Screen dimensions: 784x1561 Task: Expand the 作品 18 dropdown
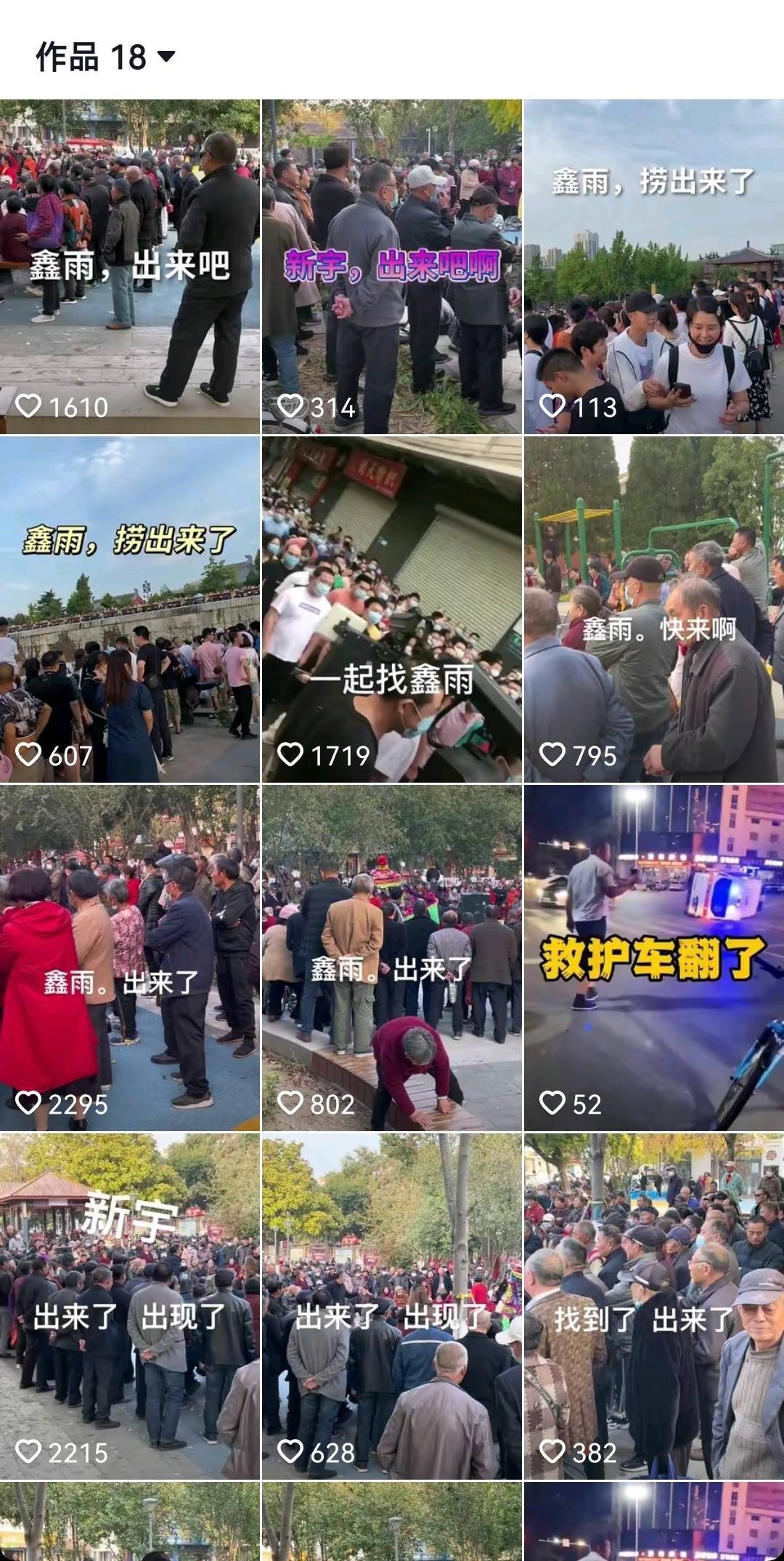tap(106, 57)
